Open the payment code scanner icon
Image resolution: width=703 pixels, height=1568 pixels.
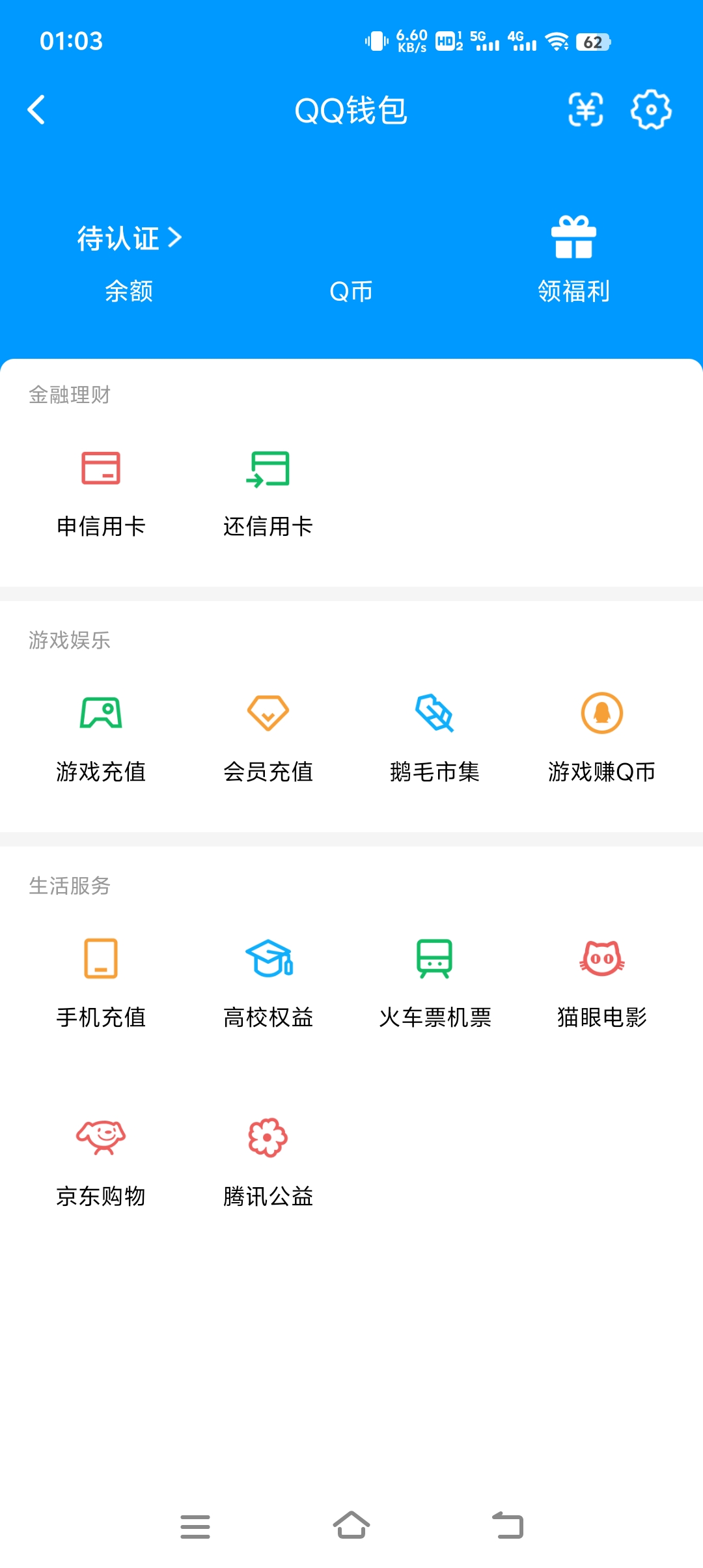pyautogui.click(x=586, y=109)
